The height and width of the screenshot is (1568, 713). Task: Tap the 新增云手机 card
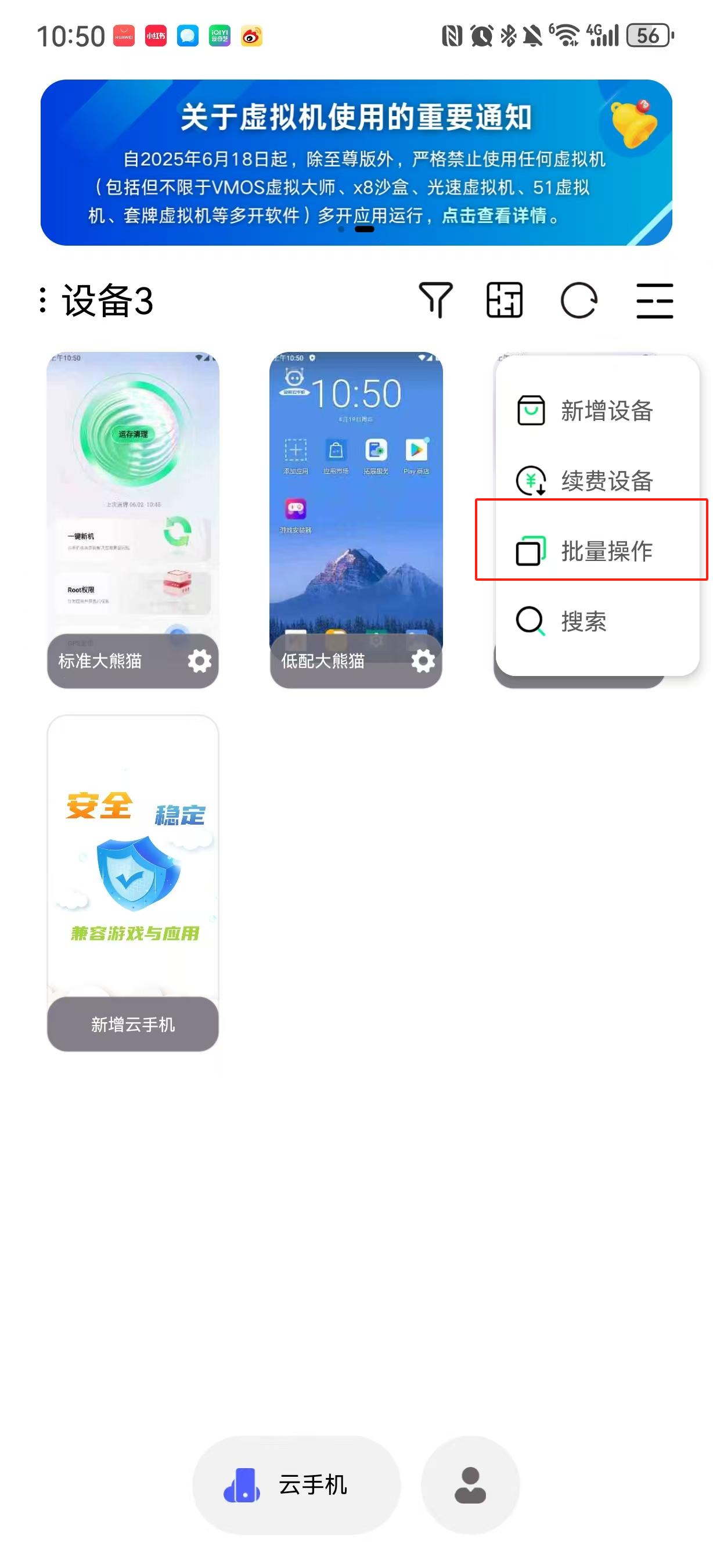(132, 883)
